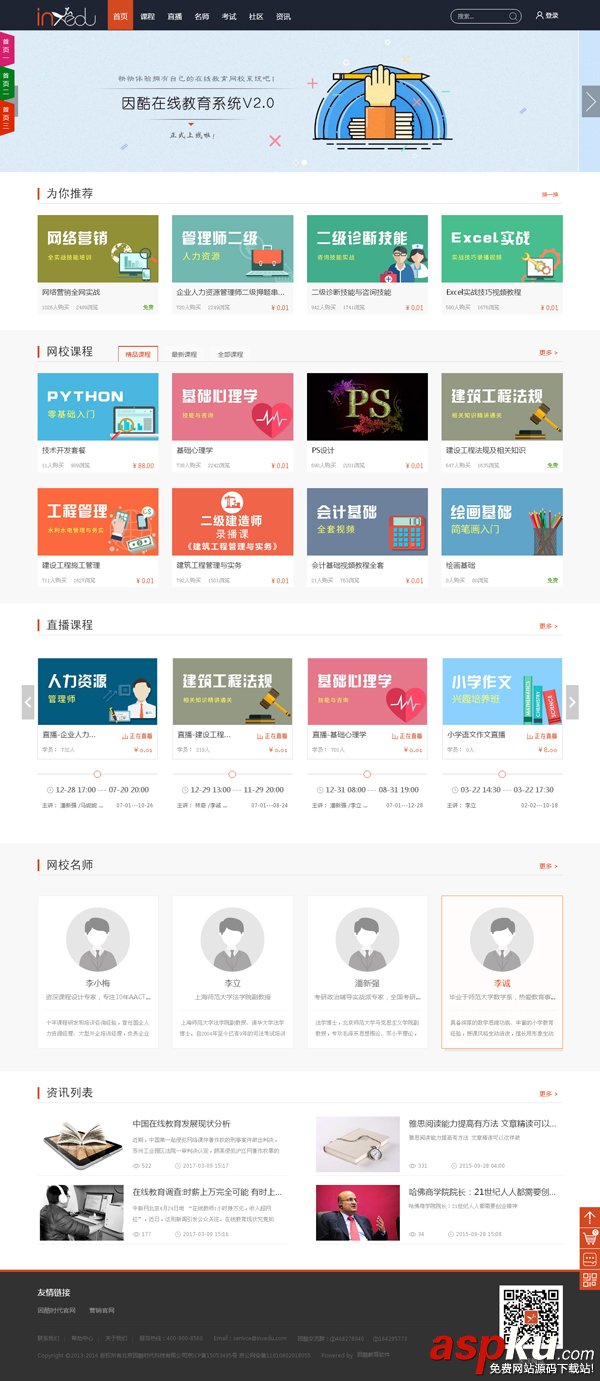Open the 课程 item in the top navigation
Viewport: 600px width, 1381px height.
coord(148,16)
